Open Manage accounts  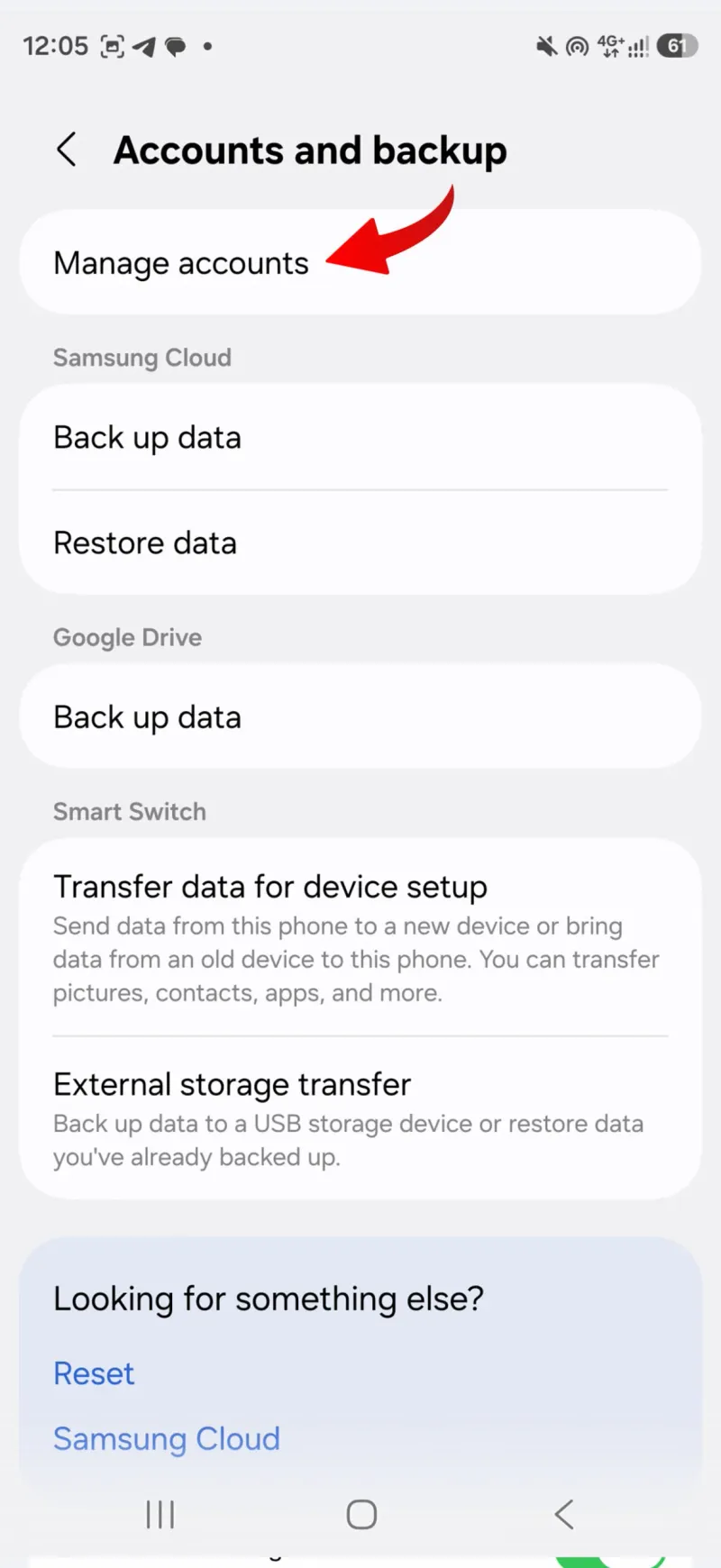point(360,262)
